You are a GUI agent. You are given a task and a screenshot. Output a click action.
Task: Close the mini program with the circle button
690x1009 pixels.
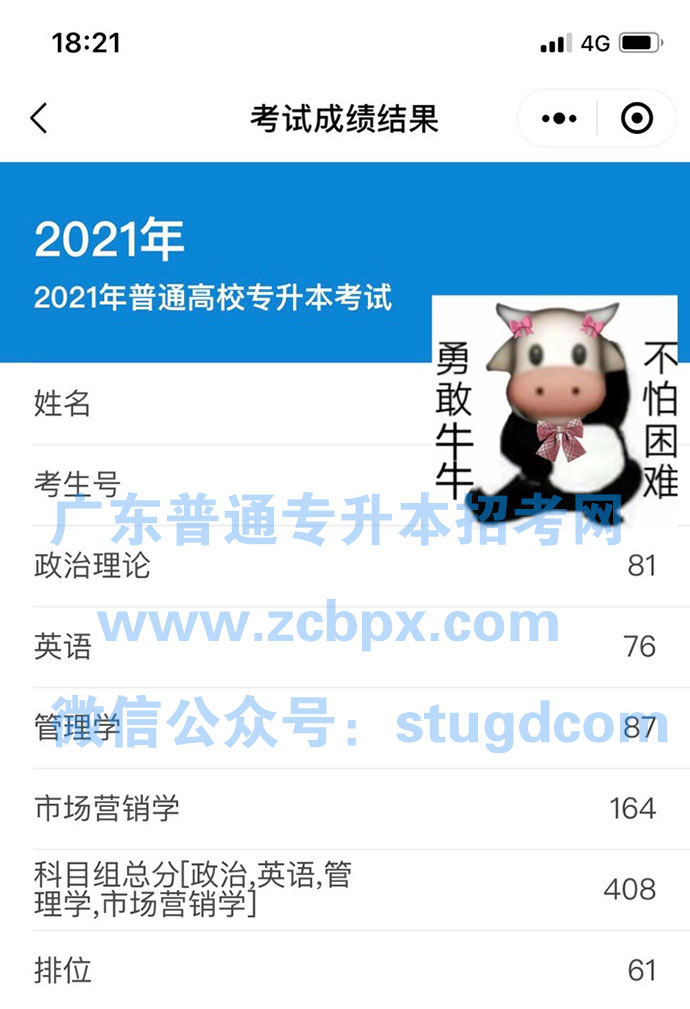click(637, 119)
